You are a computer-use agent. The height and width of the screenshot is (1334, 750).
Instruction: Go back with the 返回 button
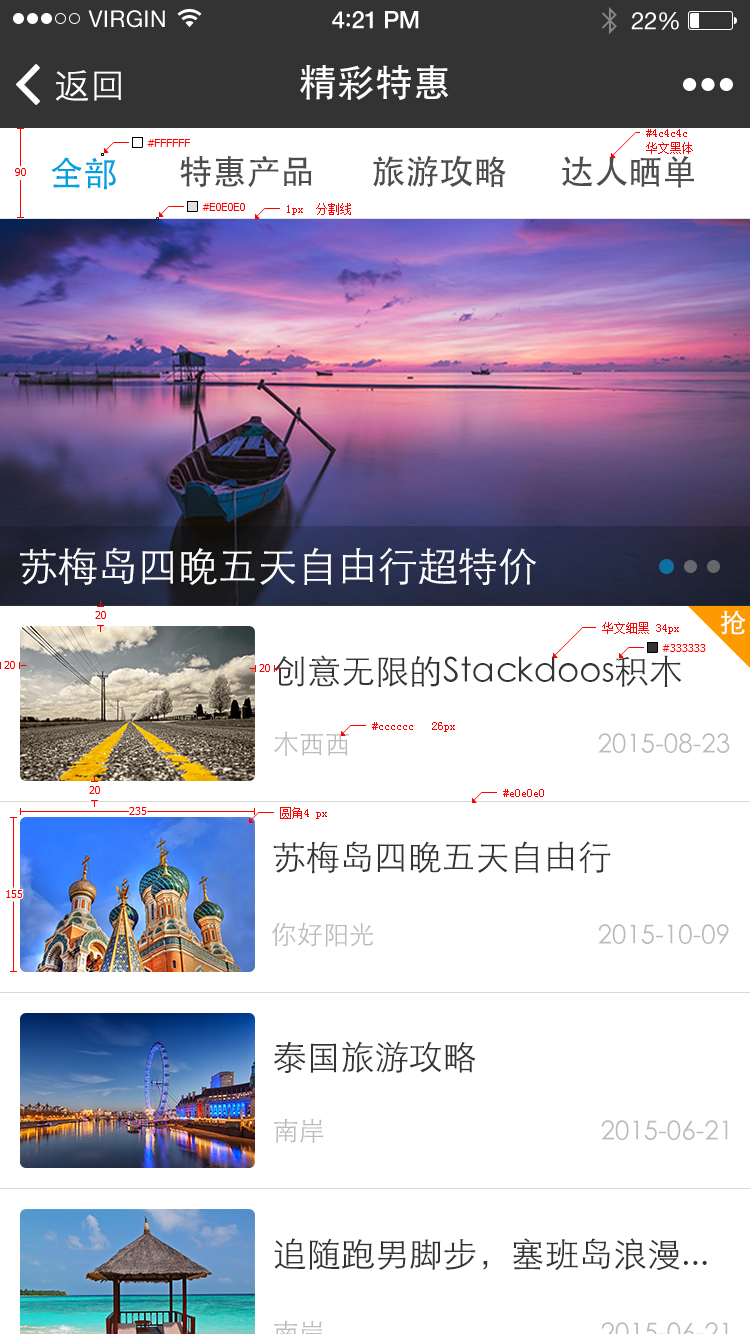tap(70, 85)
